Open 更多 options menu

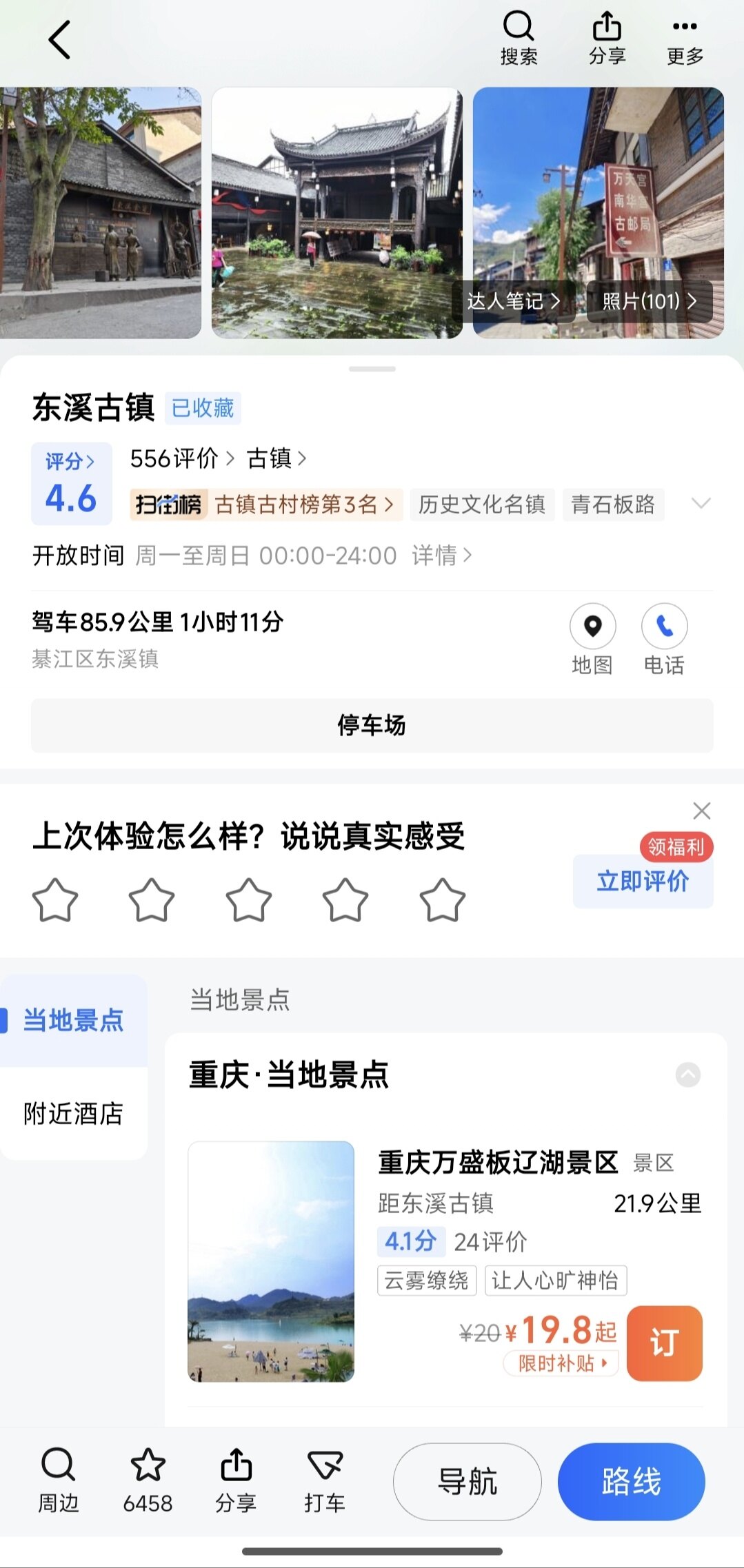[684, 38]
